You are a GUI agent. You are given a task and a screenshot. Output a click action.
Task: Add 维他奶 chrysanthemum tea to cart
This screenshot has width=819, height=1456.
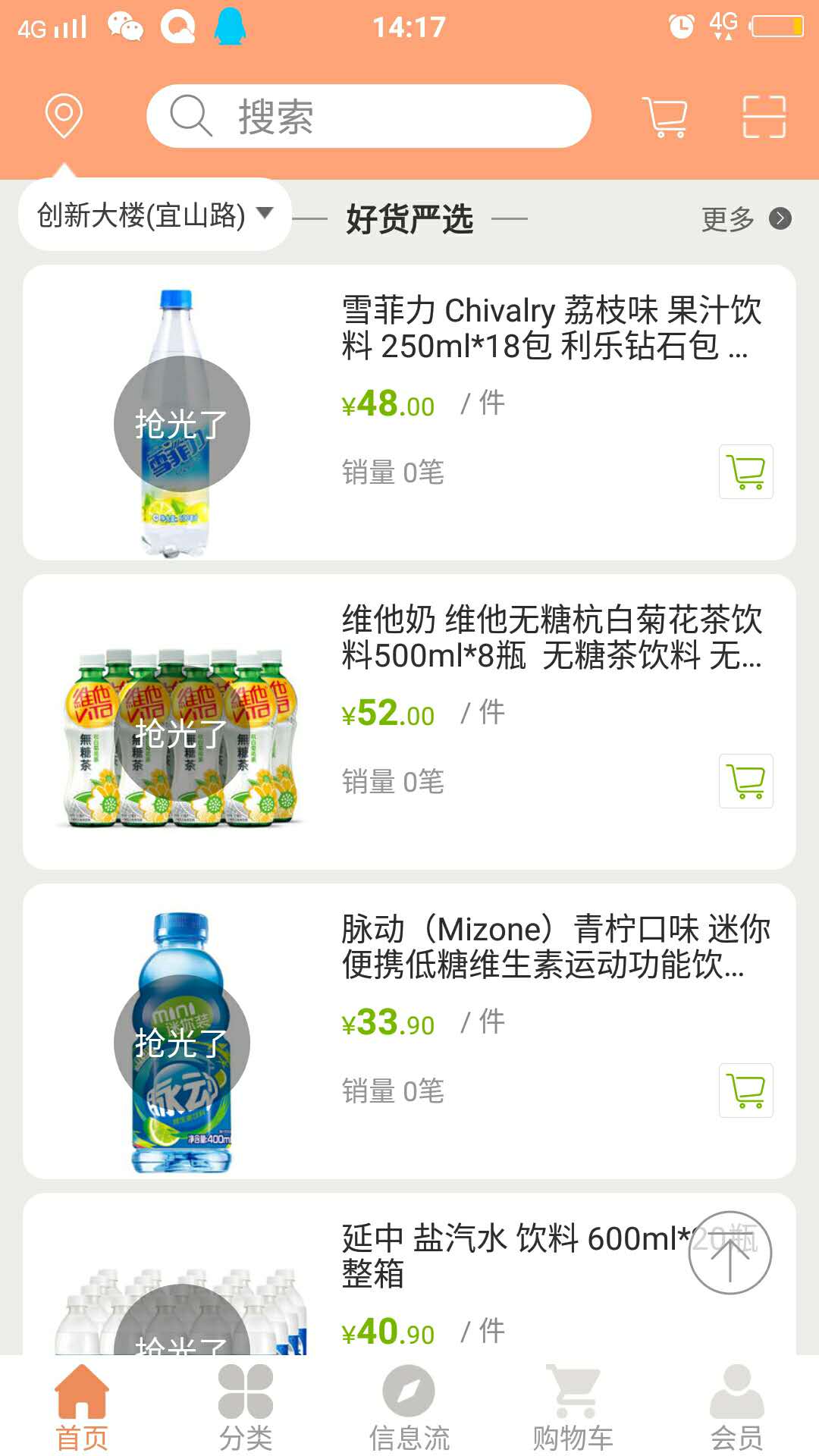[745, 782]
